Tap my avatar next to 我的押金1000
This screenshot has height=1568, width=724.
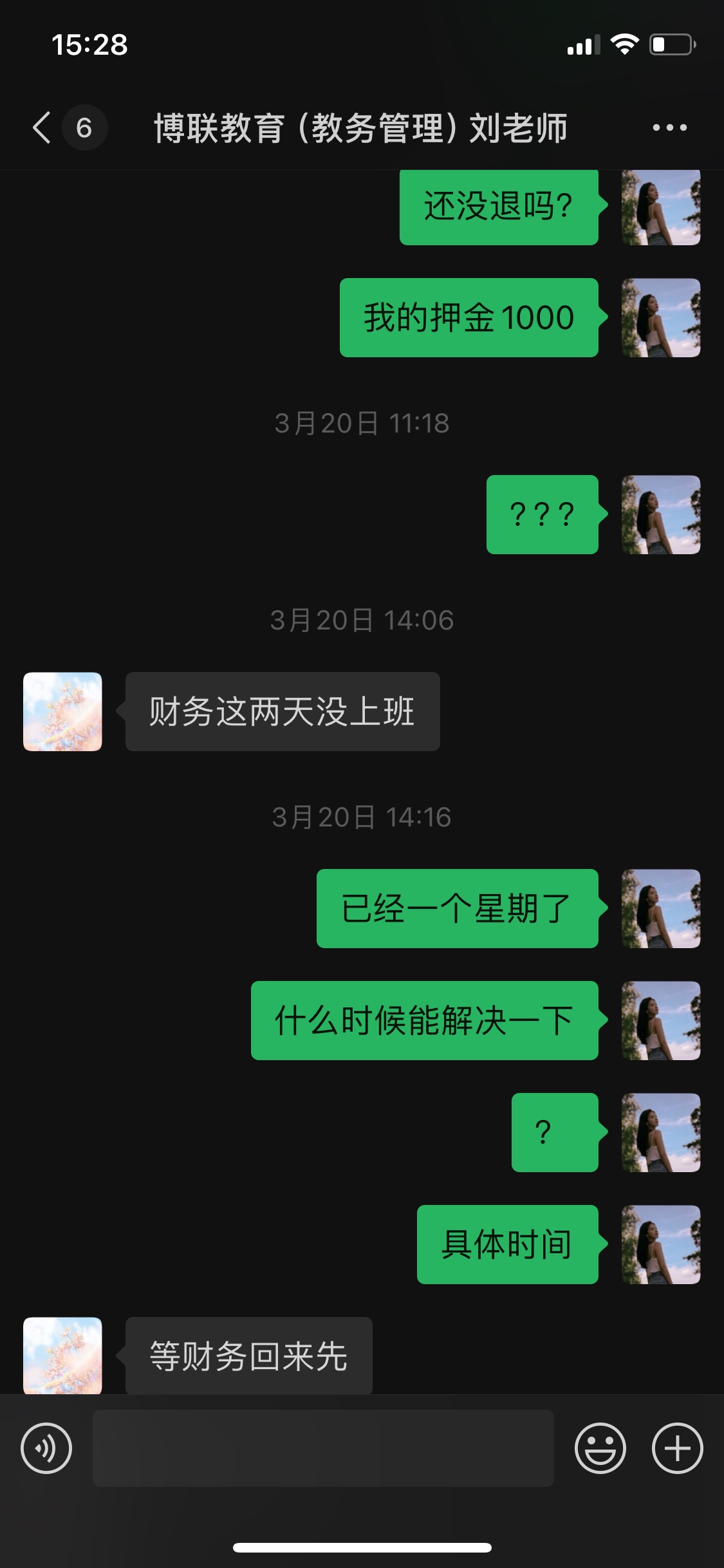[x=661, y=317]
